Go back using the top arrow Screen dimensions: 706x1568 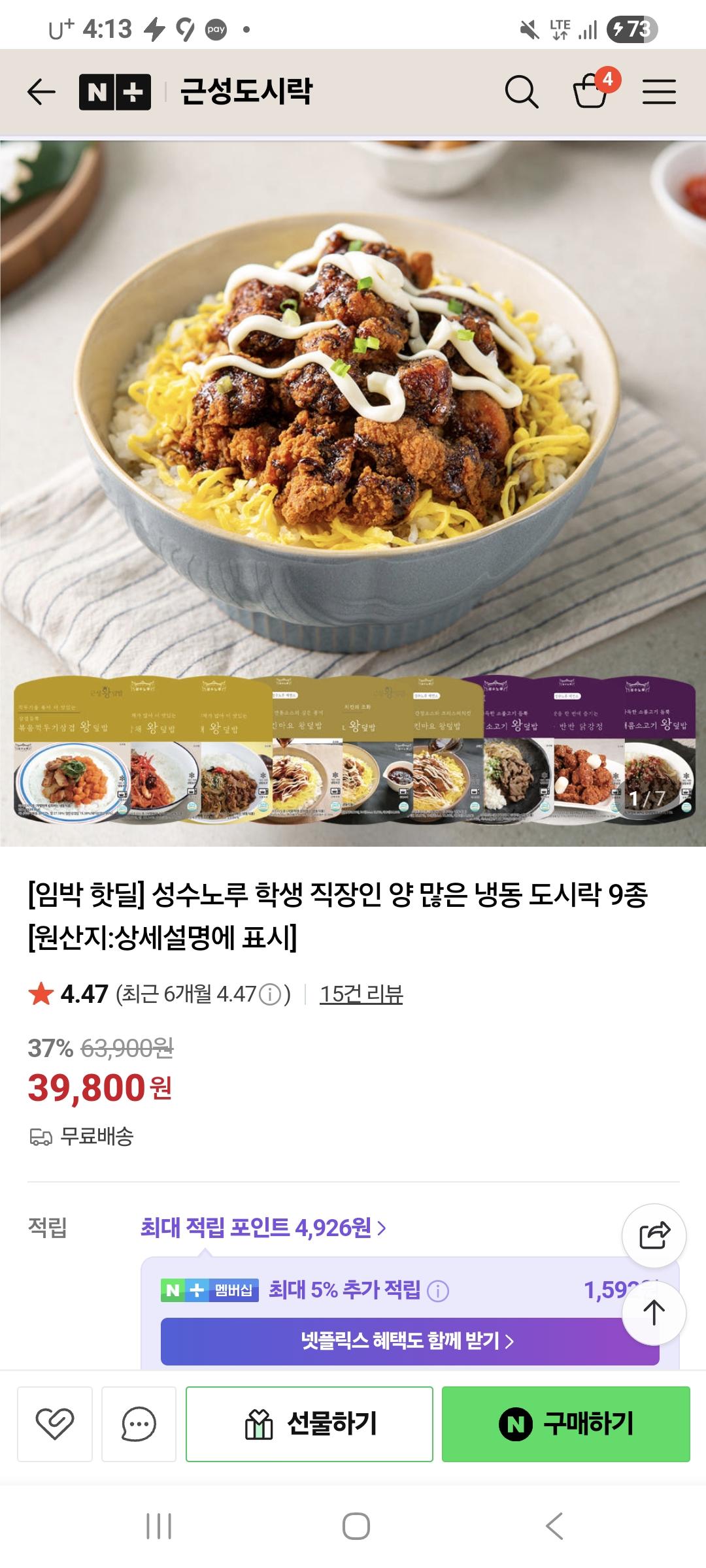pos(41,91)
